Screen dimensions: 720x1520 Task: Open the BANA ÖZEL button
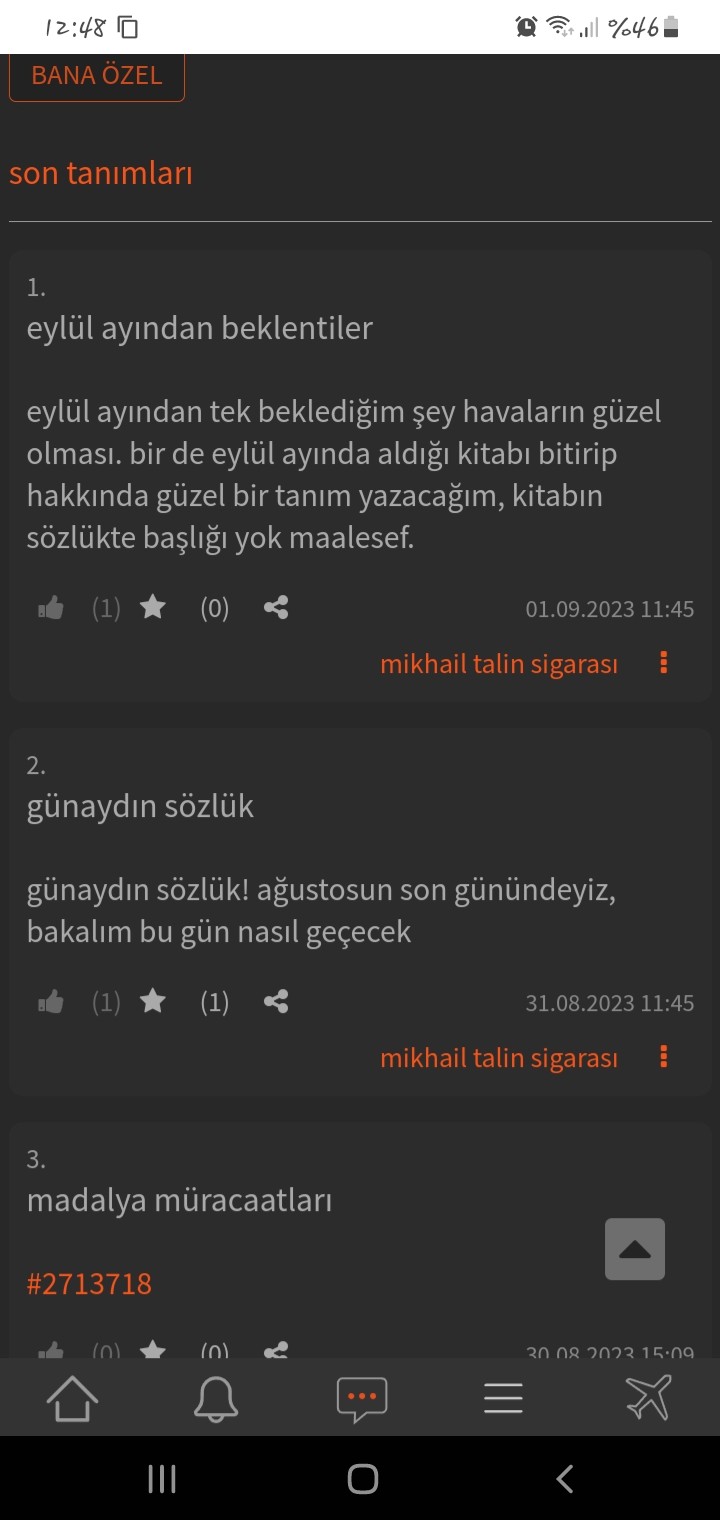(97, 76)
